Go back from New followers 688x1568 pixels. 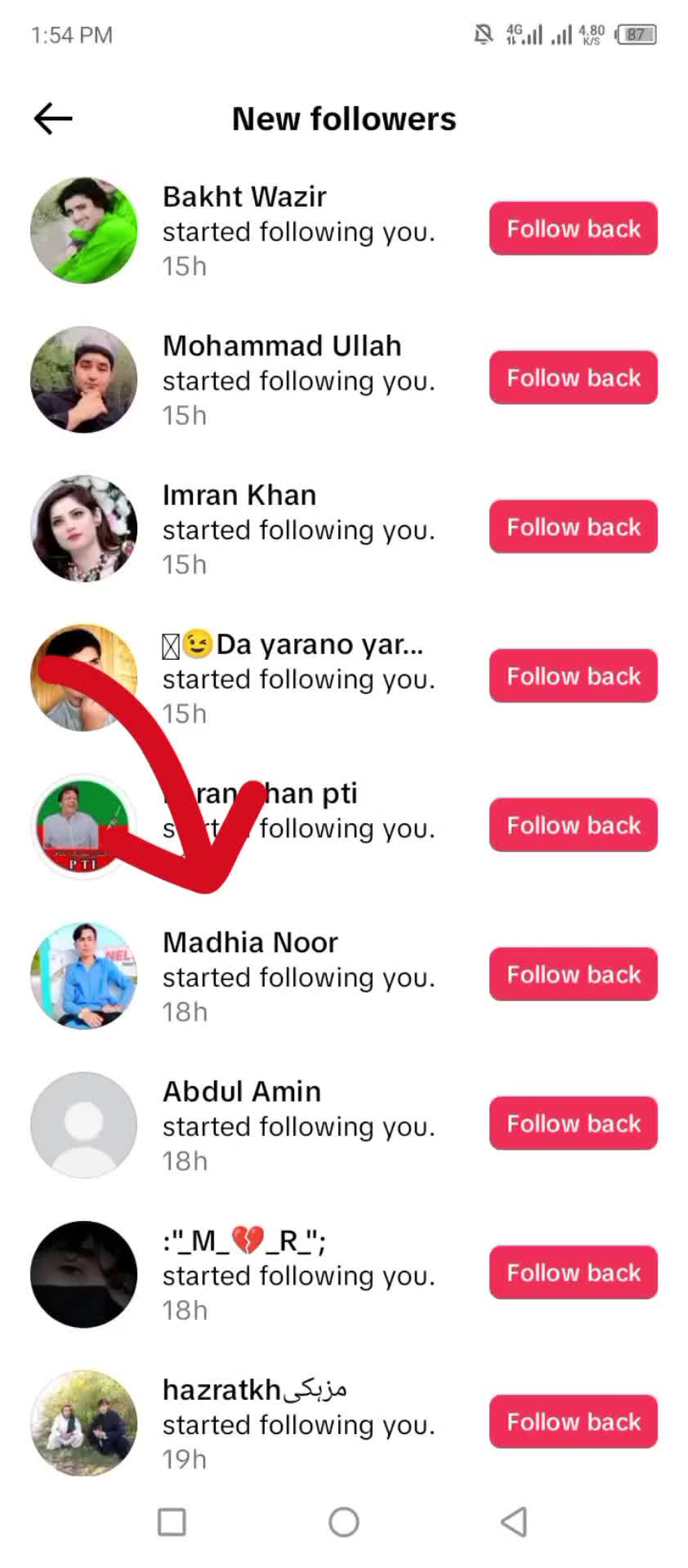pos(53,118)
